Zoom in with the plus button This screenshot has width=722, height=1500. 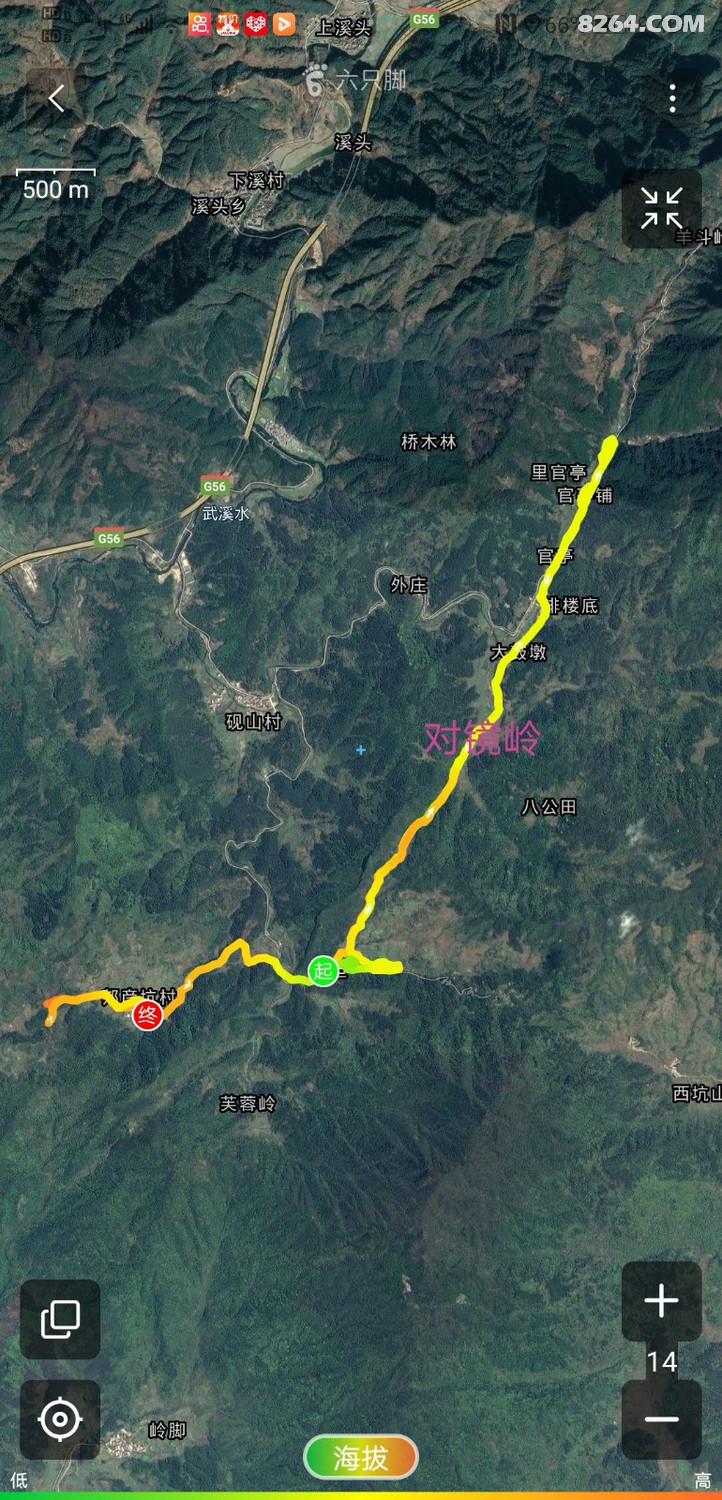pyautogui.click(x=661, y=1301)
